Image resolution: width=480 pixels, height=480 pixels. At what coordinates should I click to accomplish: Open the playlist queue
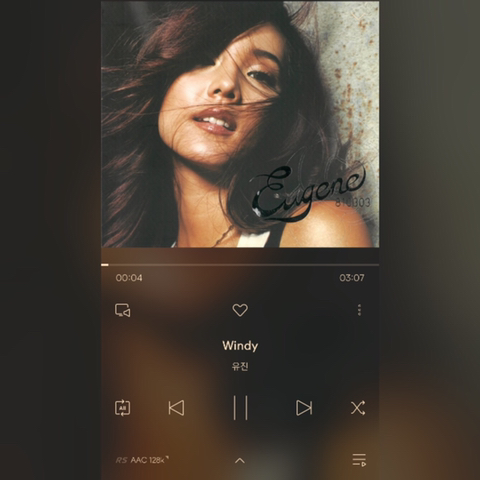359,460
